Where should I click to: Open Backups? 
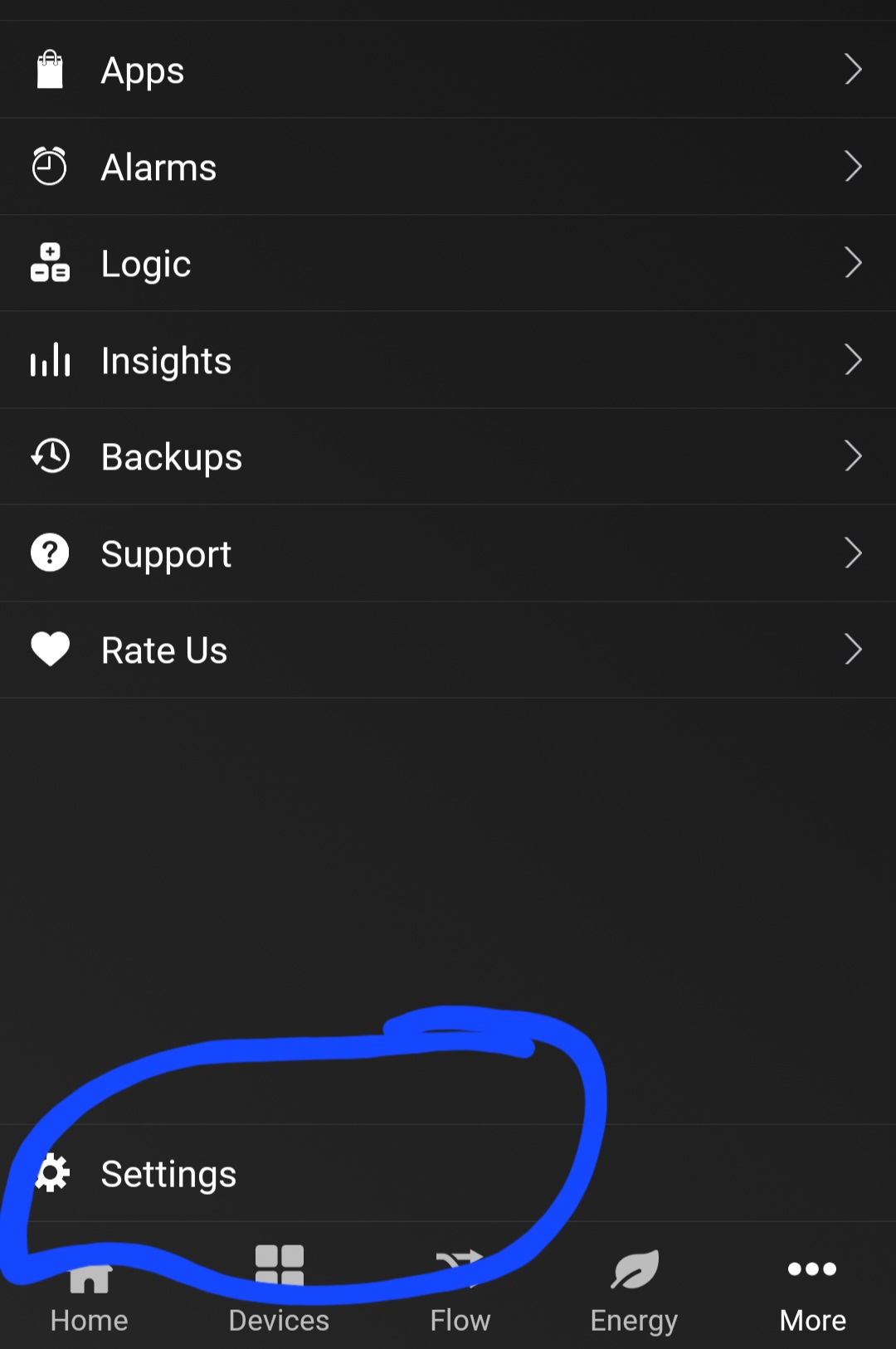click(x=448, y=457)
